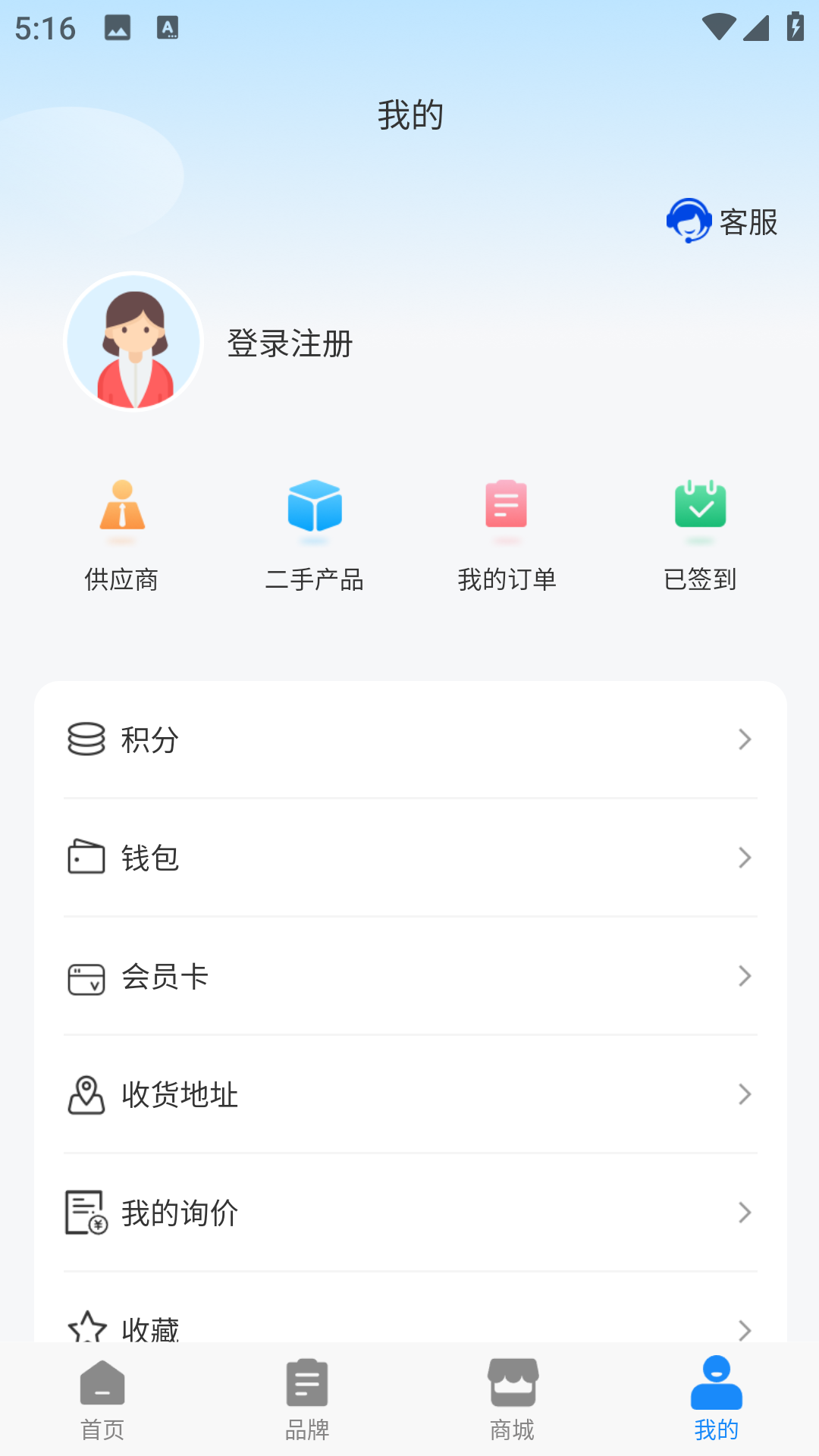Click the 收藏 star icon
819x1456 pixels.
pos(86,1327)
